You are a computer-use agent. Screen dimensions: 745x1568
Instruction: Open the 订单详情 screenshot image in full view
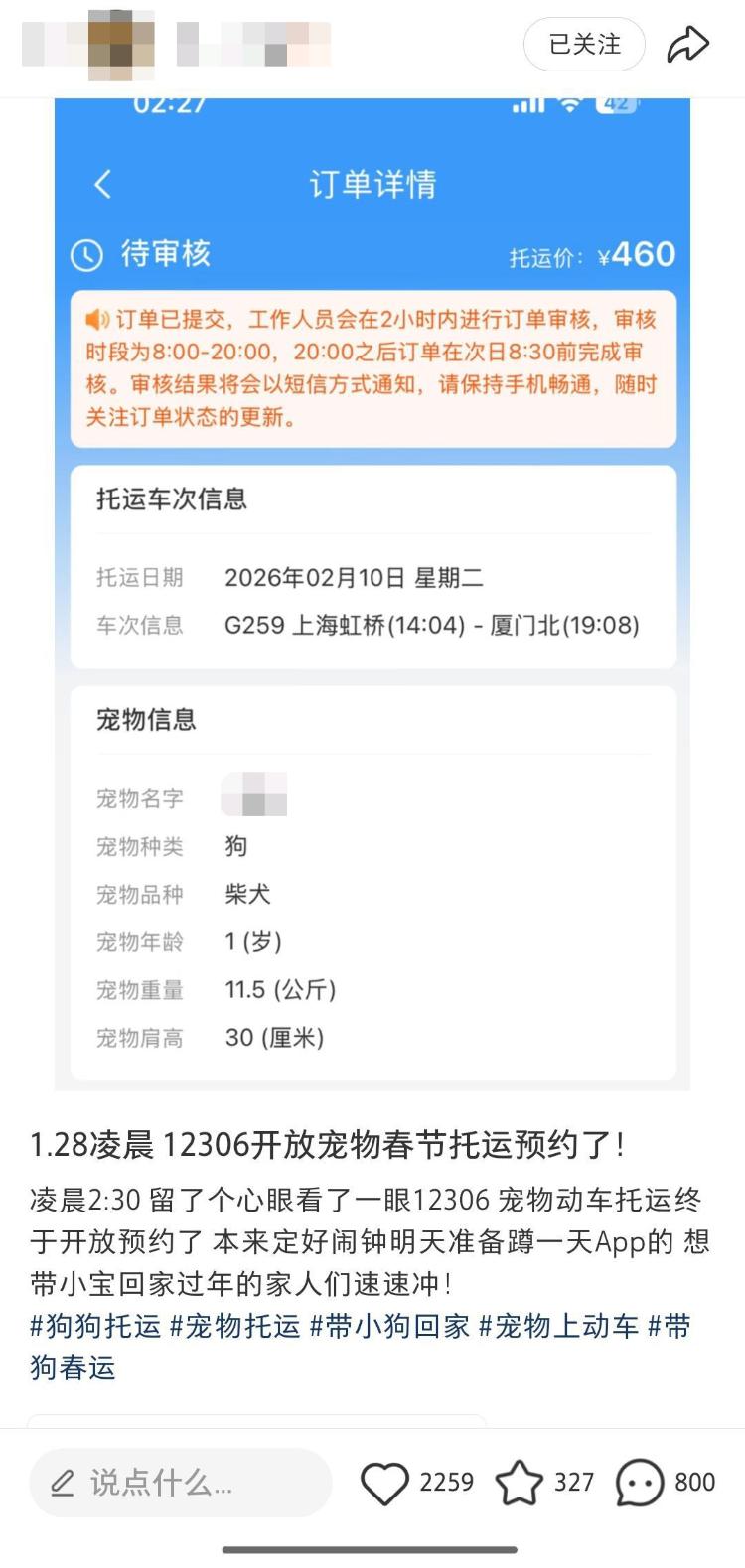tap(372, 594)
